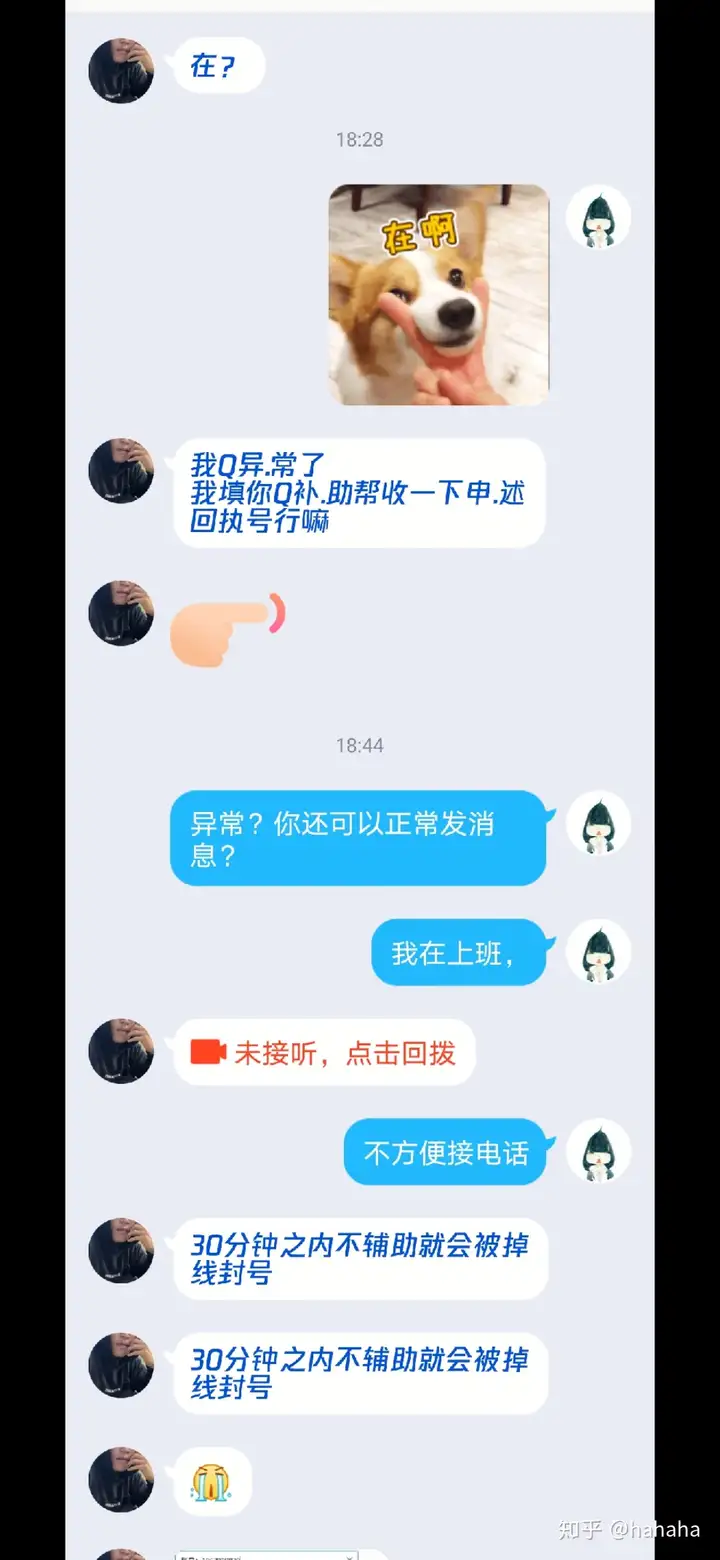Open the corgi 在啊 sticker image

pyautogui.click(x=439, y=295)
